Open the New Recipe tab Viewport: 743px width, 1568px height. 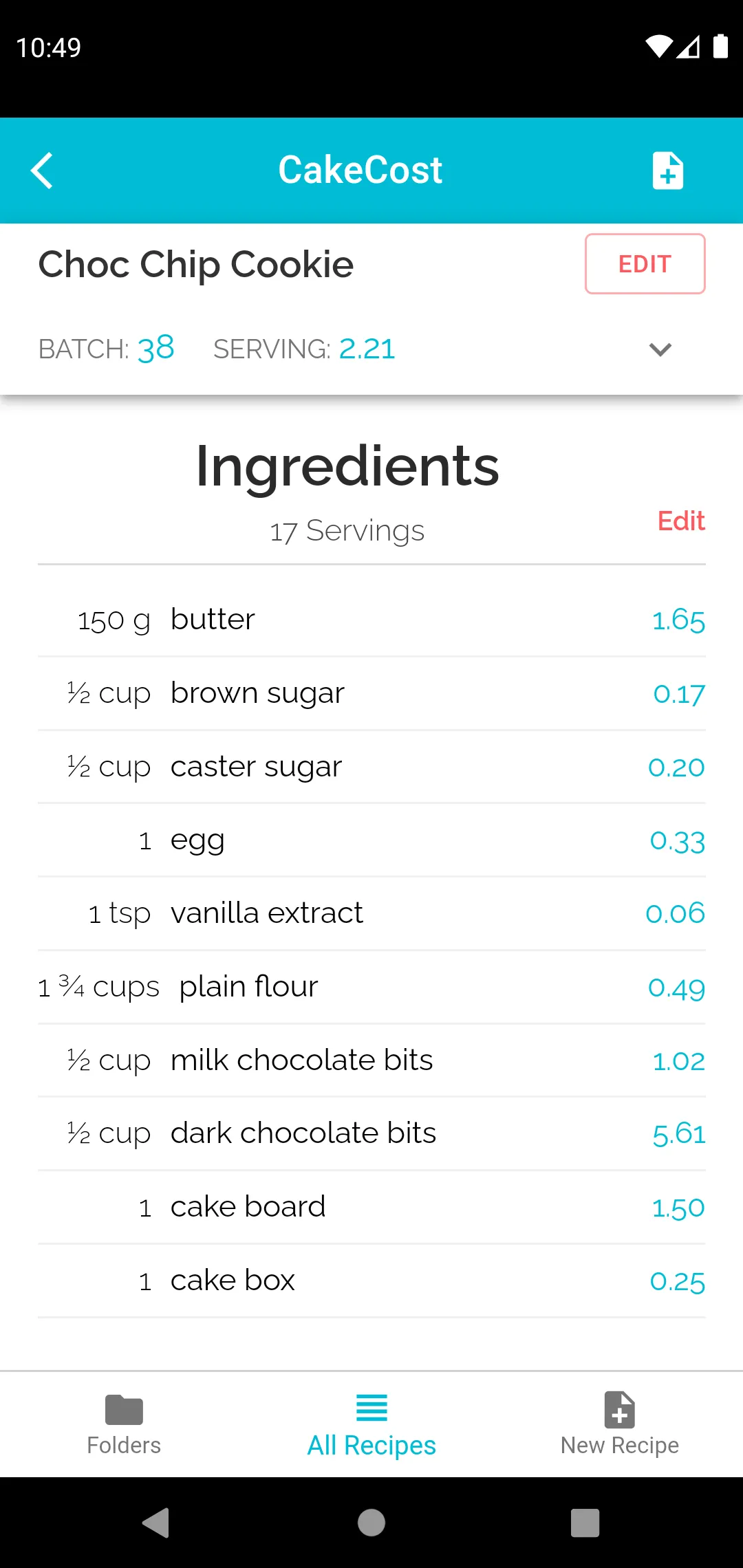[x=619, y=1425]
